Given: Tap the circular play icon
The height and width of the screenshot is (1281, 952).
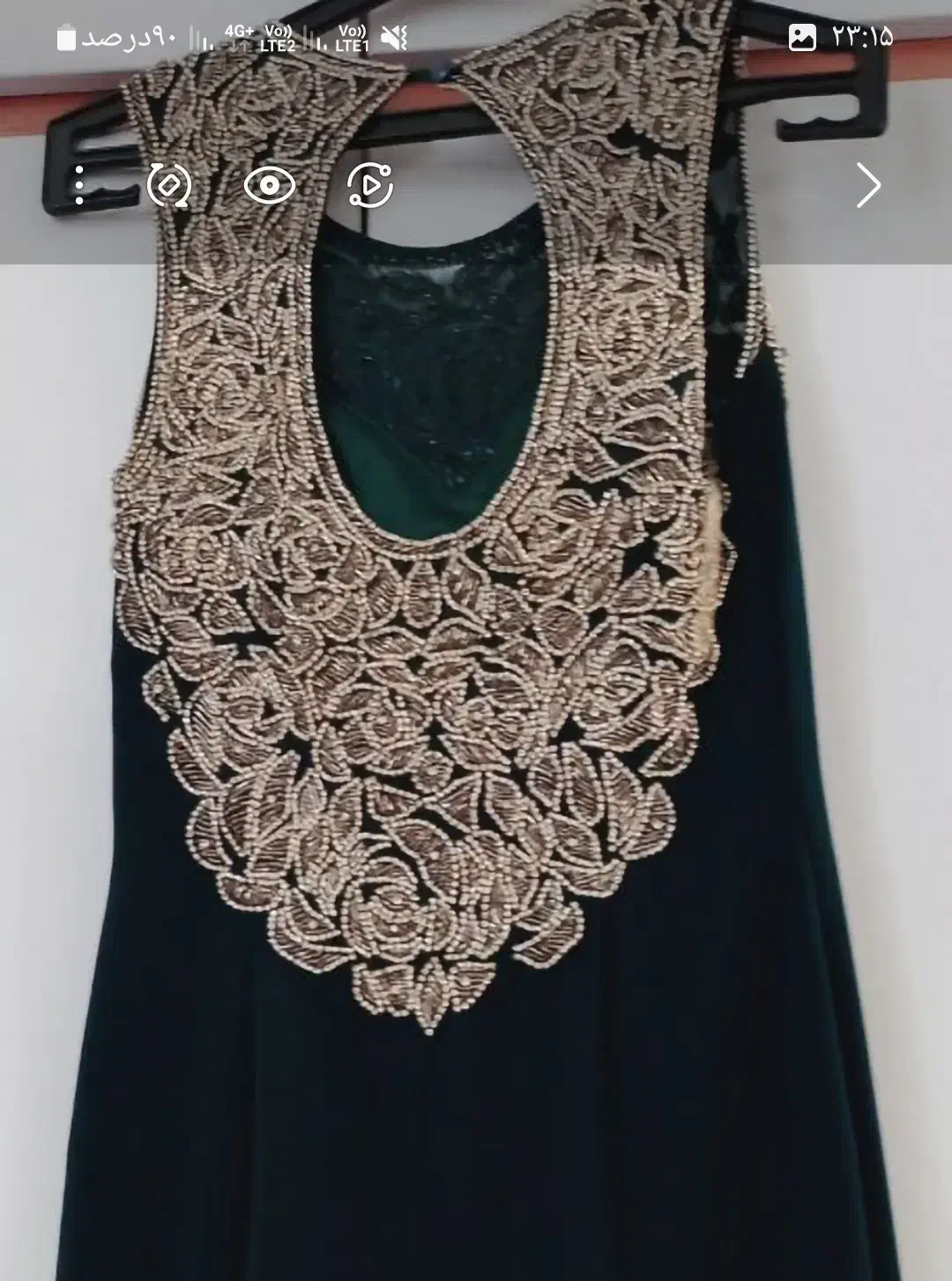Looking at the screenshot, I should pos(370,185).
